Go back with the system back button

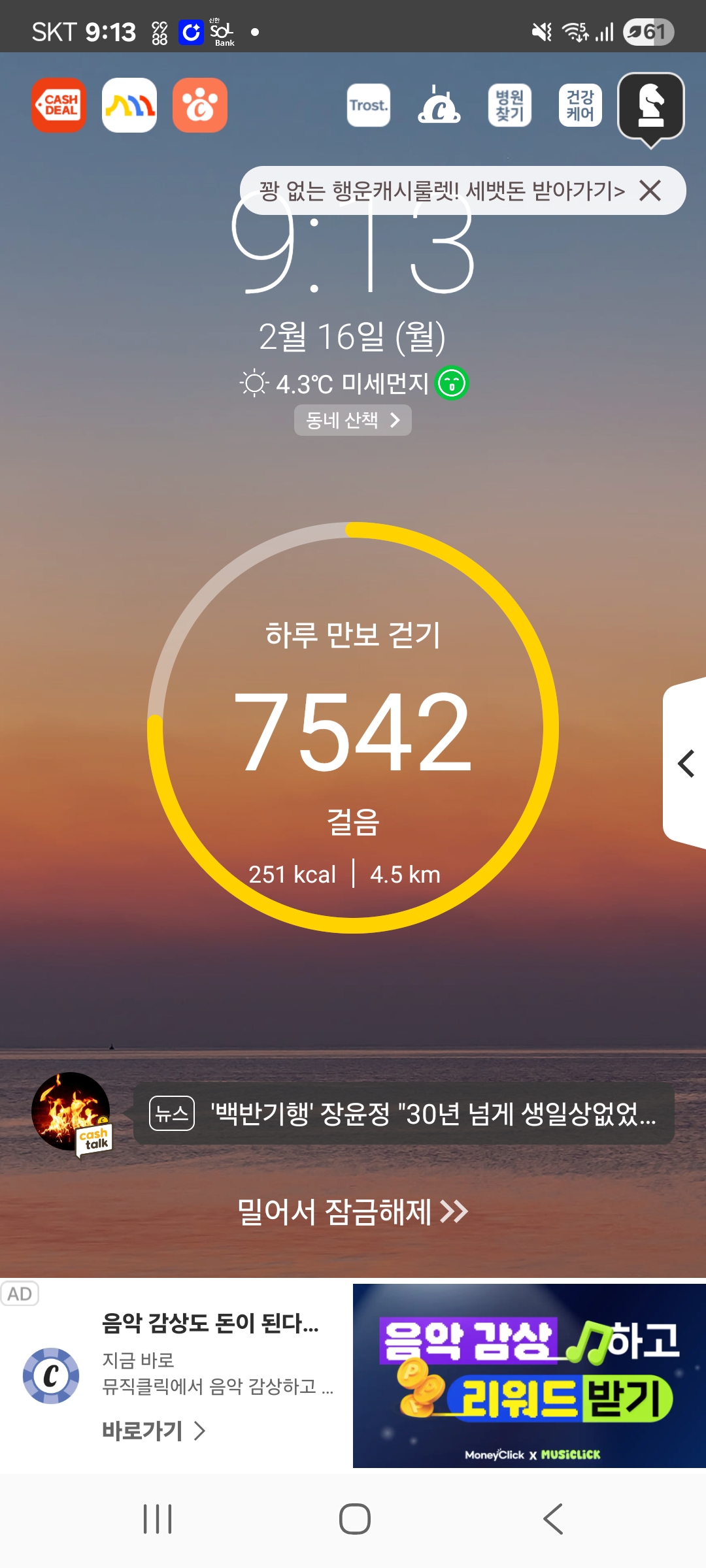553,1518
